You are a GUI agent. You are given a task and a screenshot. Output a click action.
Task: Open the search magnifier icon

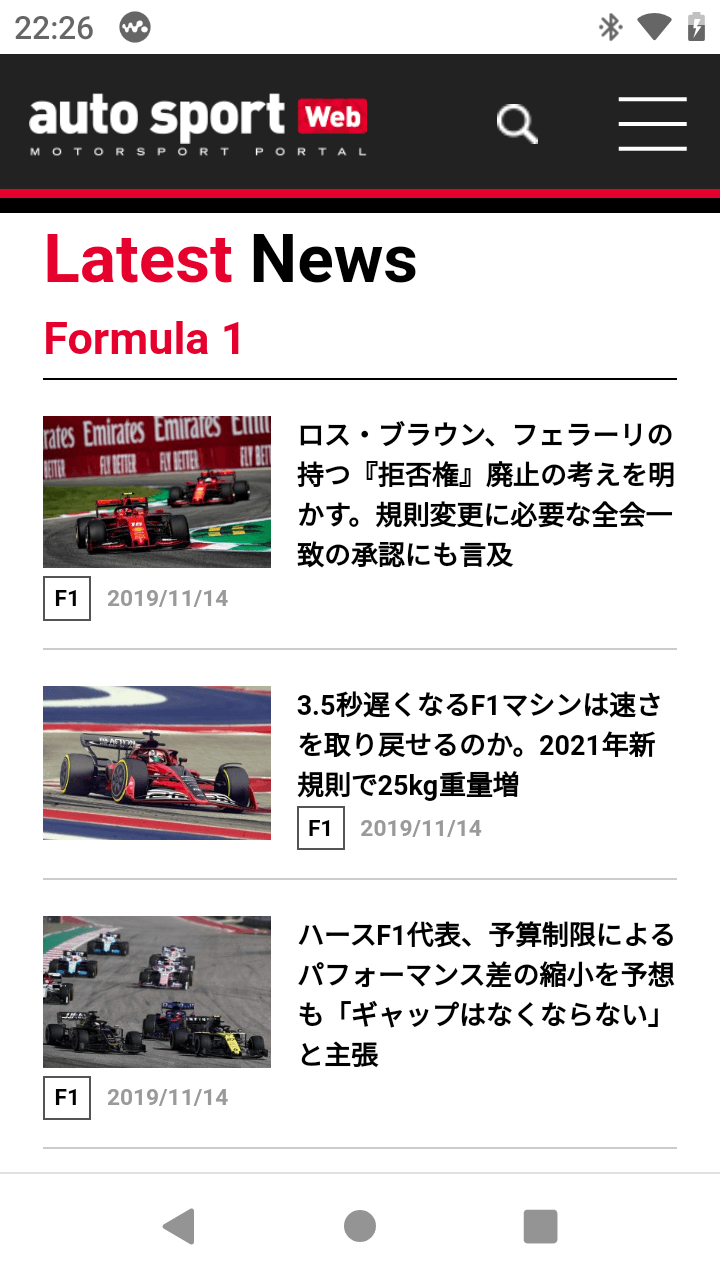click(517, 124)
